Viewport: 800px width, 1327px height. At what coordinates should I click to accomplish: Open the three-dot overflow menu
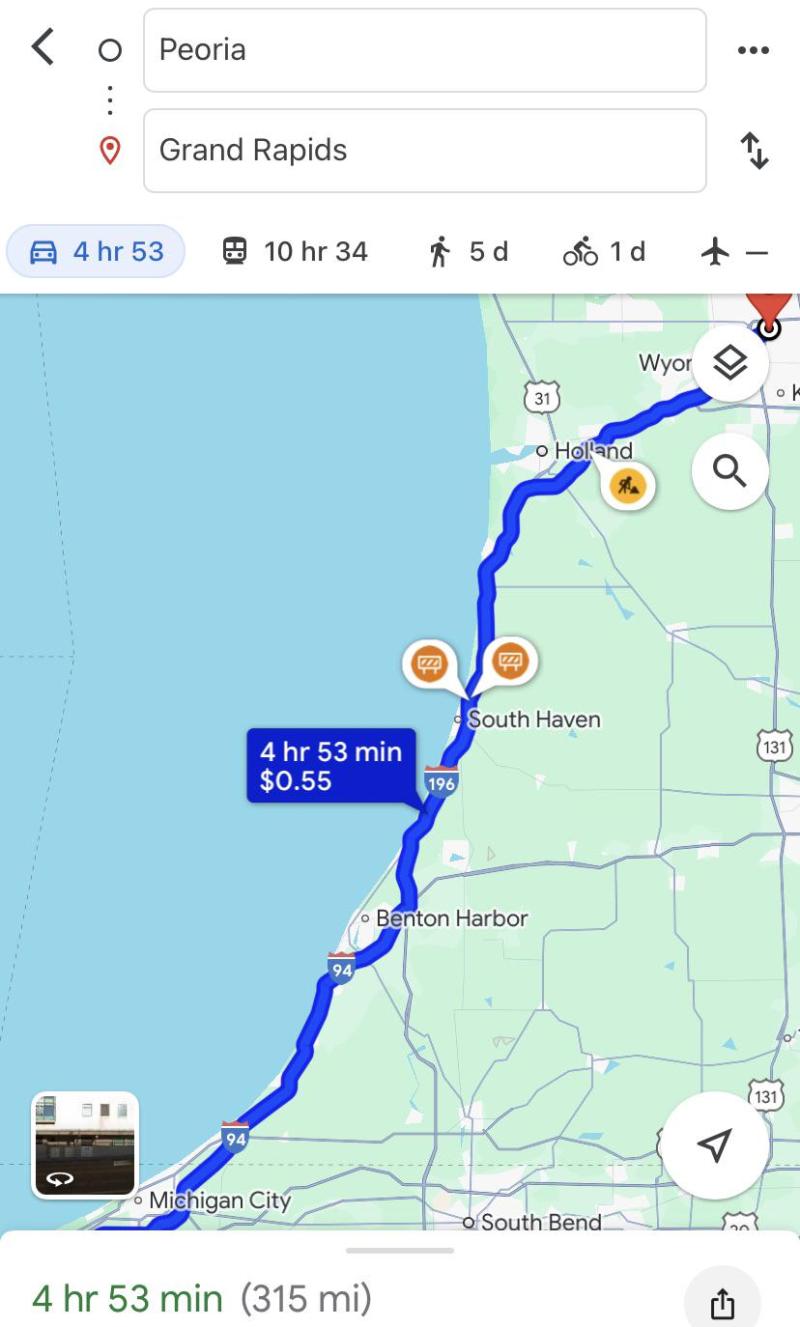(752, 50)
